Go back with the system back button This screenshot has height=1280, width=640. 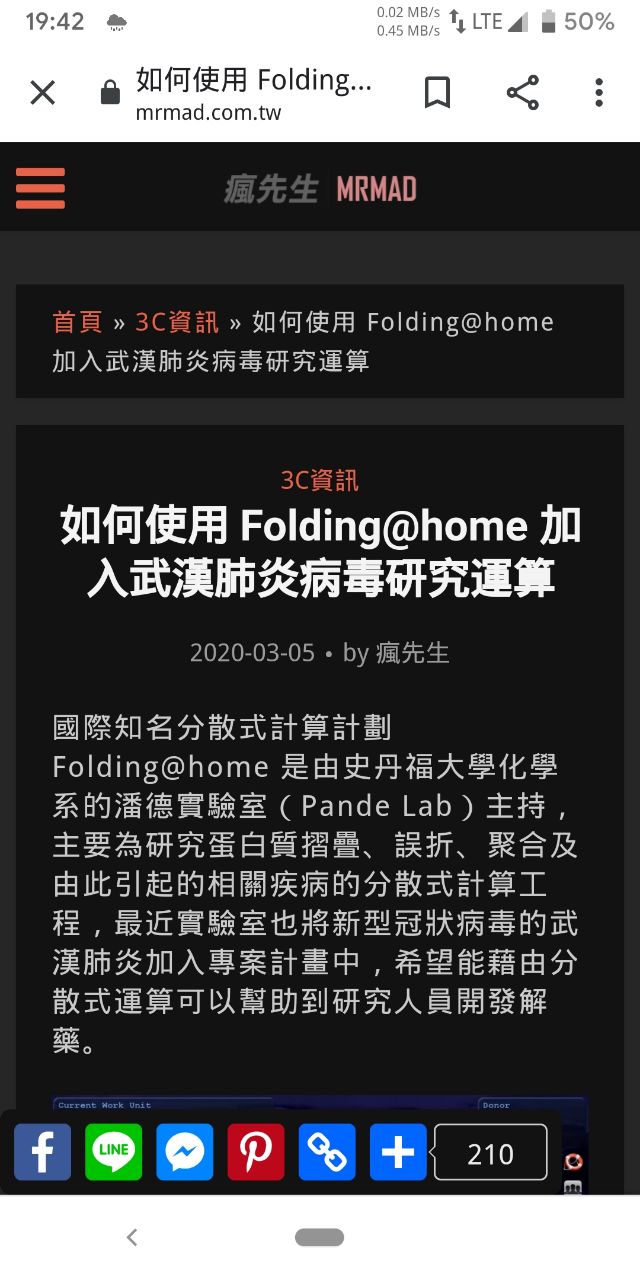tap(132, 1238)
